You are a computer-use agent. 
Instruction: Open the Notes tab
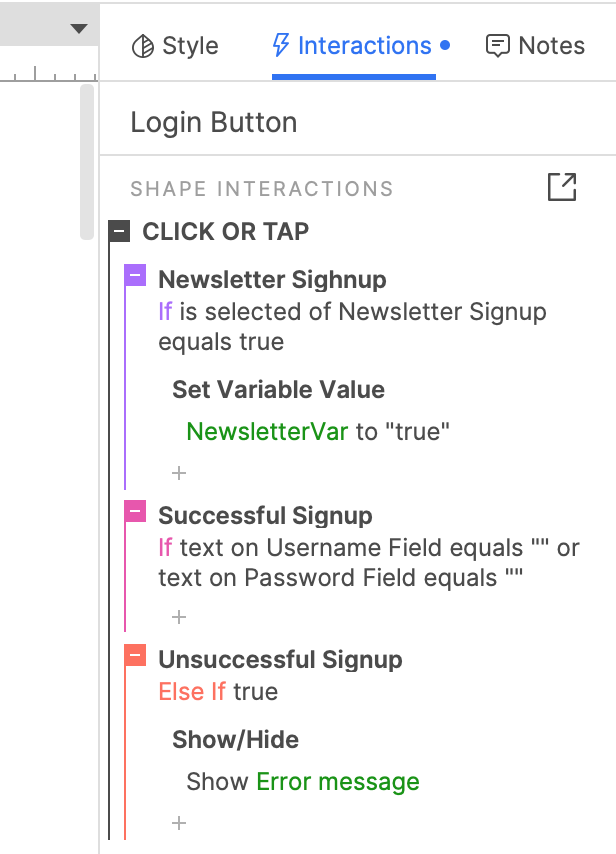(535, 46)
